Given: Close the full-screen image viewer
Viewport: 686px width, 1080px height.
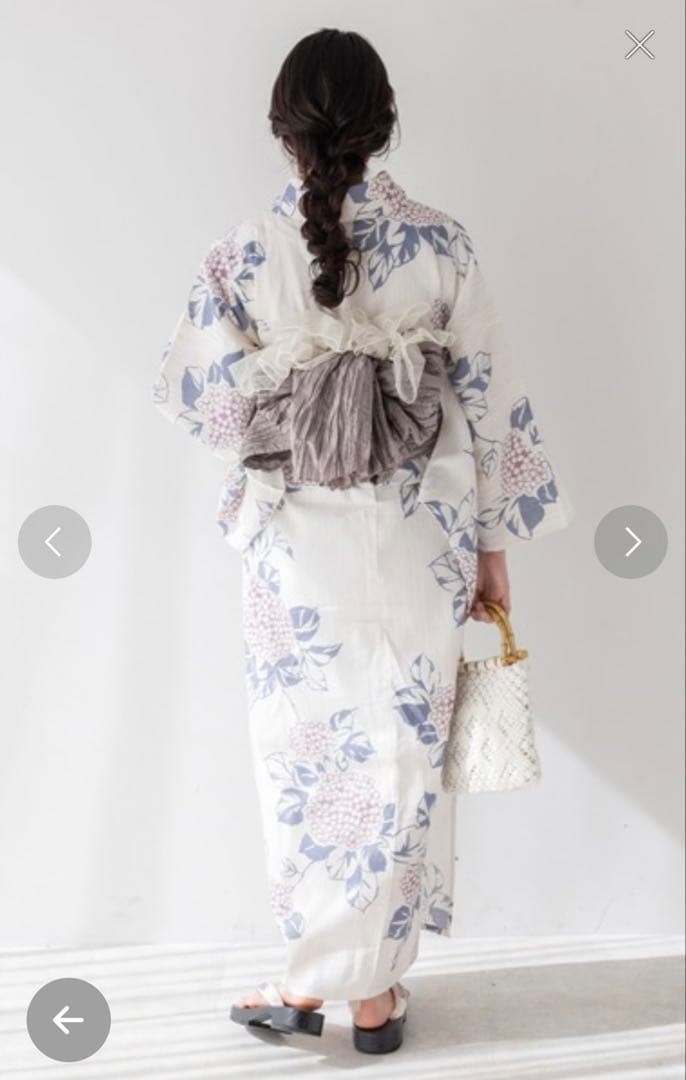Looking at the screenshot, I should click(640, 45).
